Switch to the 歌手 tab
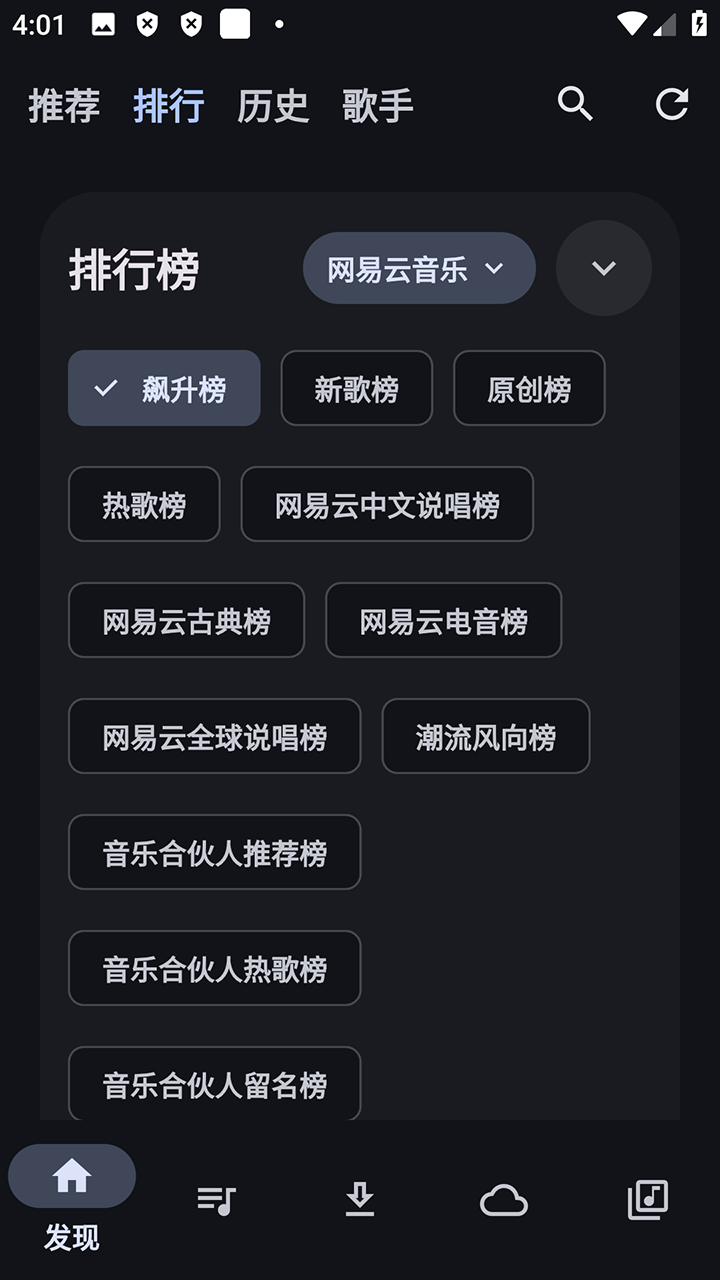 click(377, 106)
